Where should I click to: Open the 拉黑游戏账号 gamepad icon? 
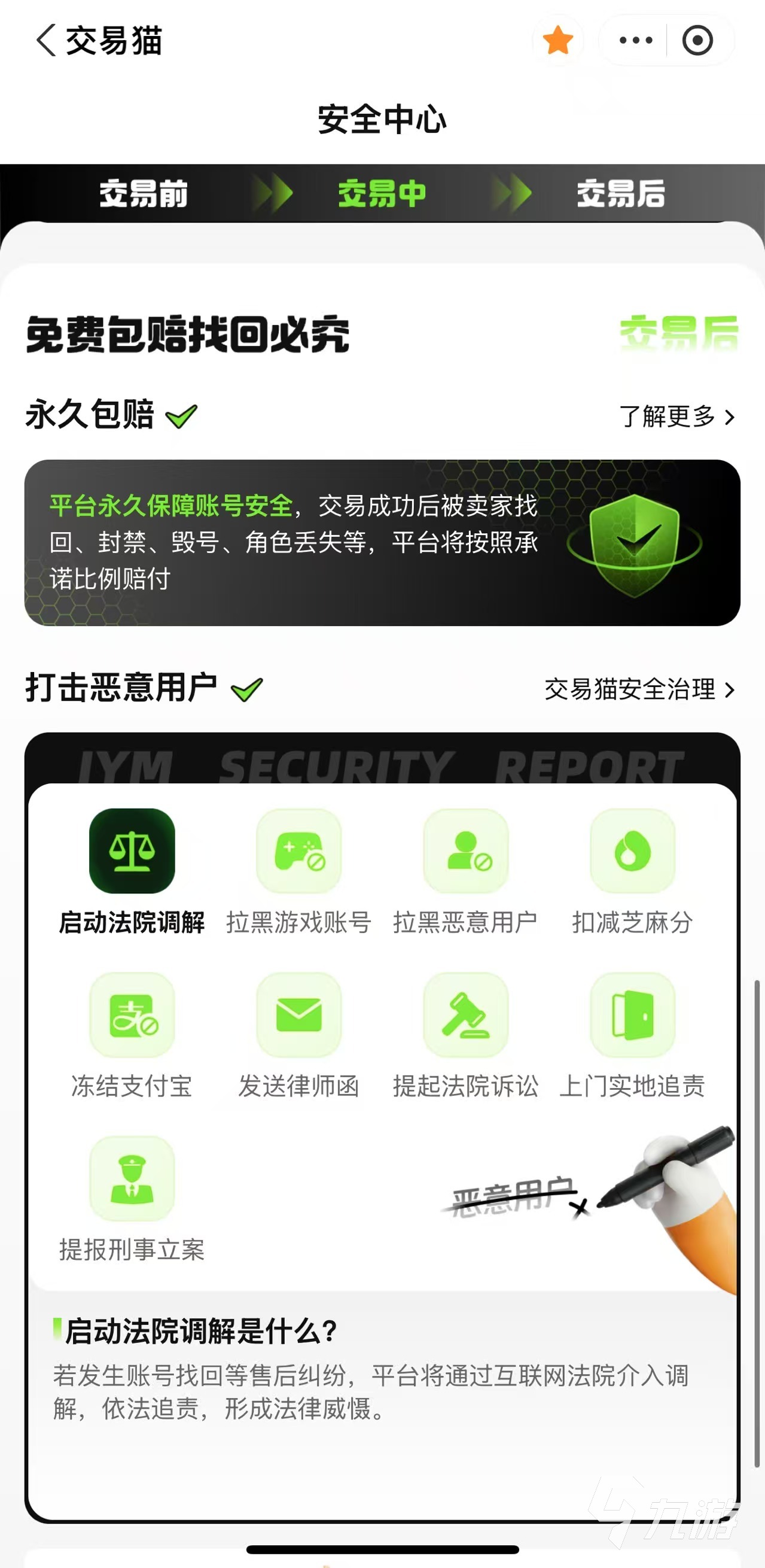298,852
